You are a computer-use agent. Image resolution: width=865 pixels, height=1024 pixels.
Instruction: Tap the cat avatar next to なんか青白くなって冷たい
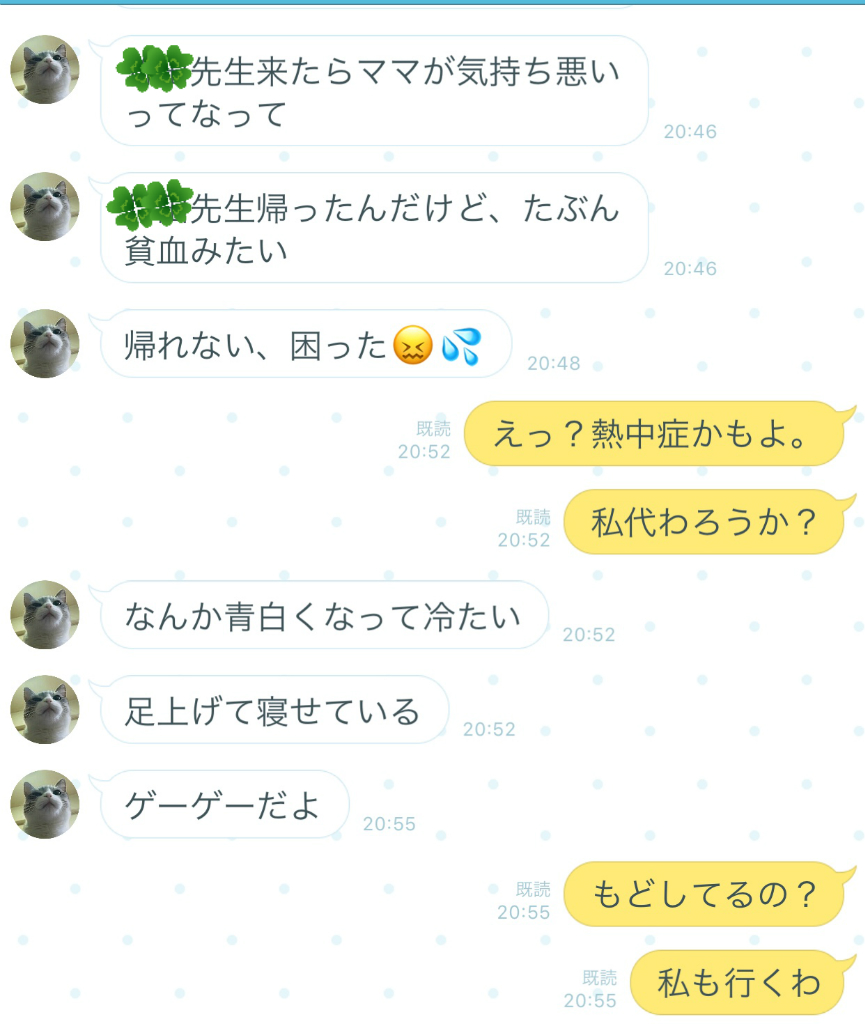coord(44,615)
